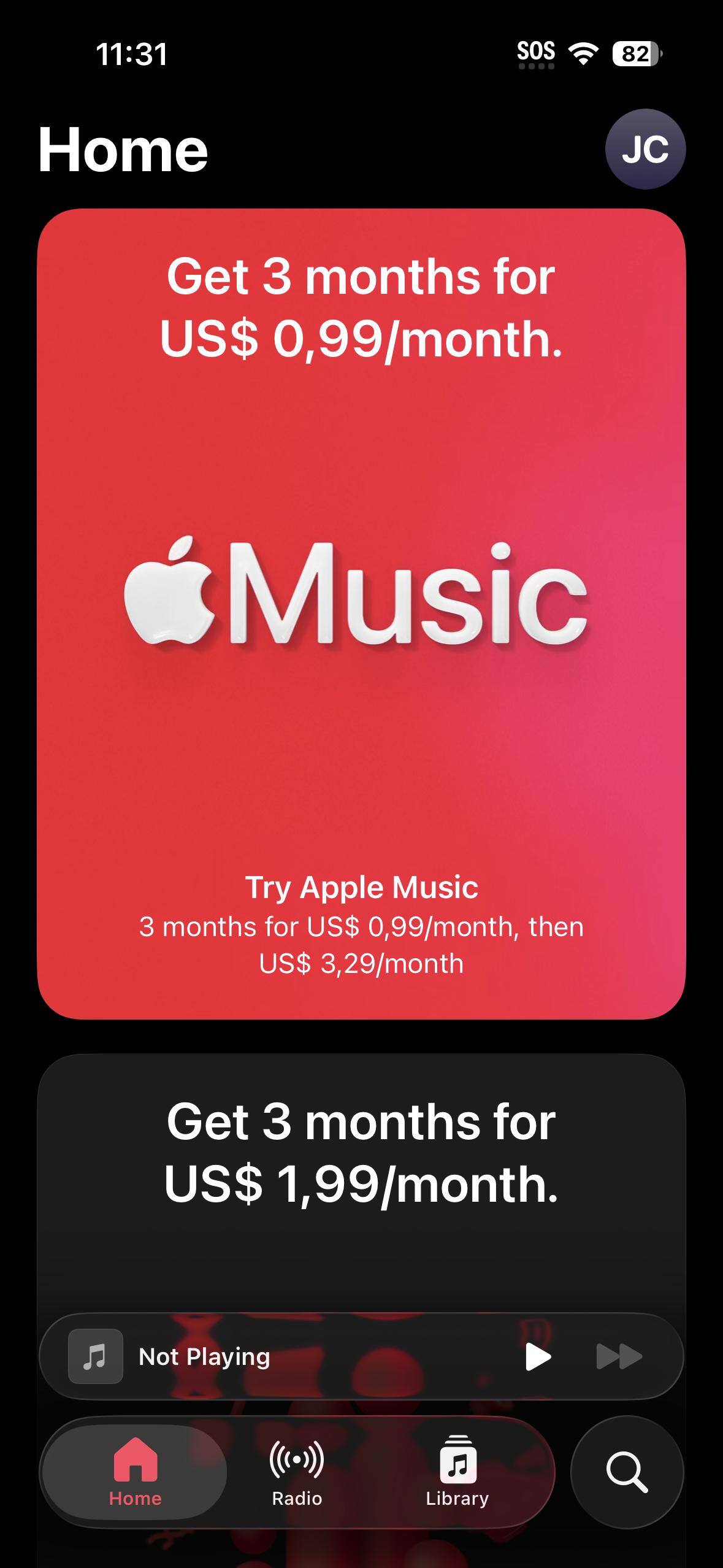
Task: Go to the Home tab
Action: click(x=135, y=1472)
